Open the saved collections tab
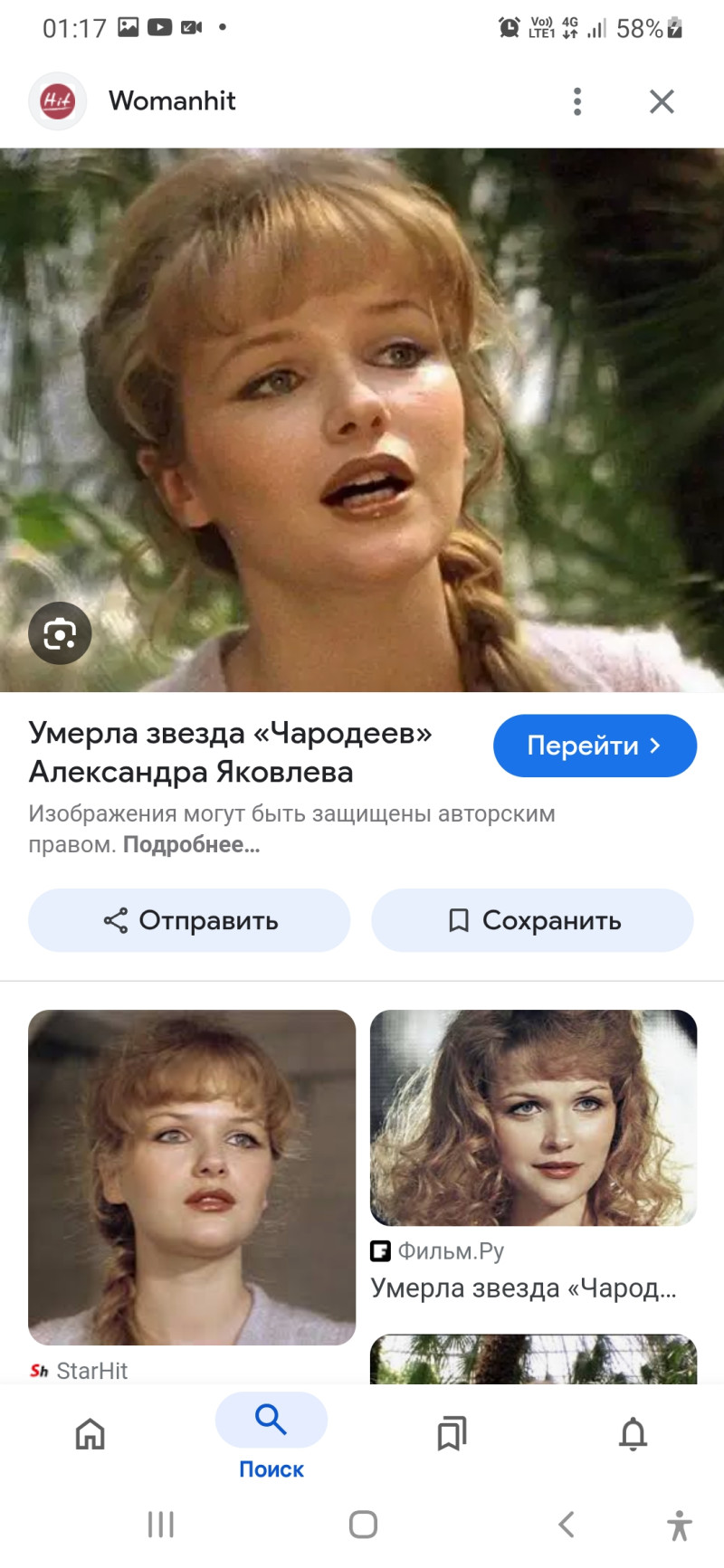Viewport: 724px width, 1568px height. 452,1434
